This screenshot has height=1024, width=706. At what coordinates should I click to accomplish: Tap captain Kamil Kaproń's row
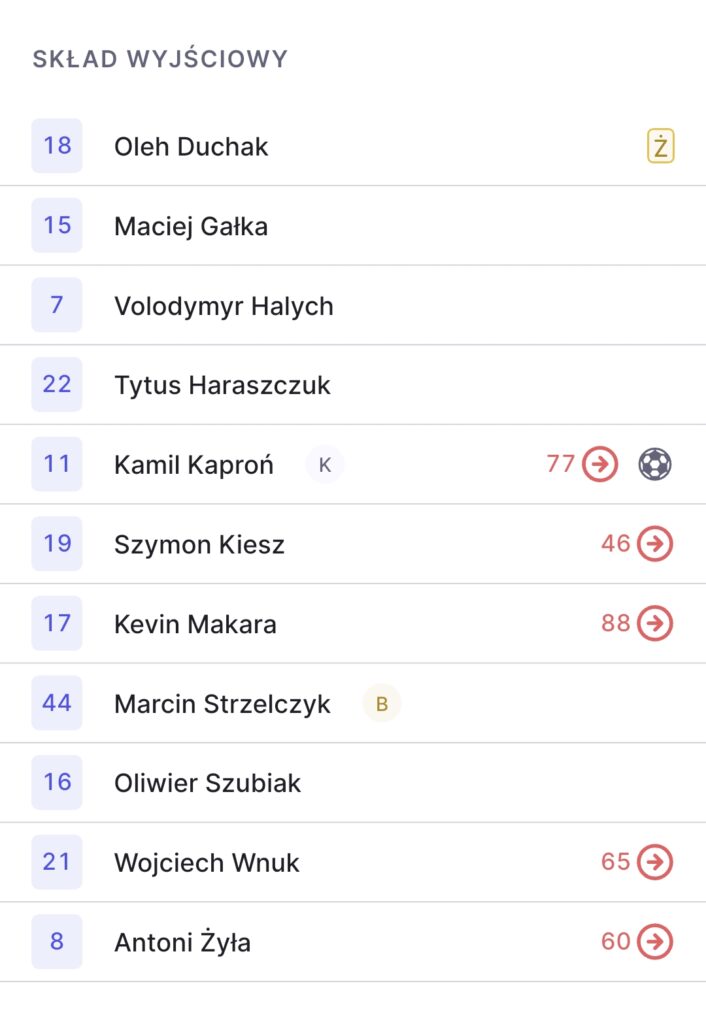193,464
